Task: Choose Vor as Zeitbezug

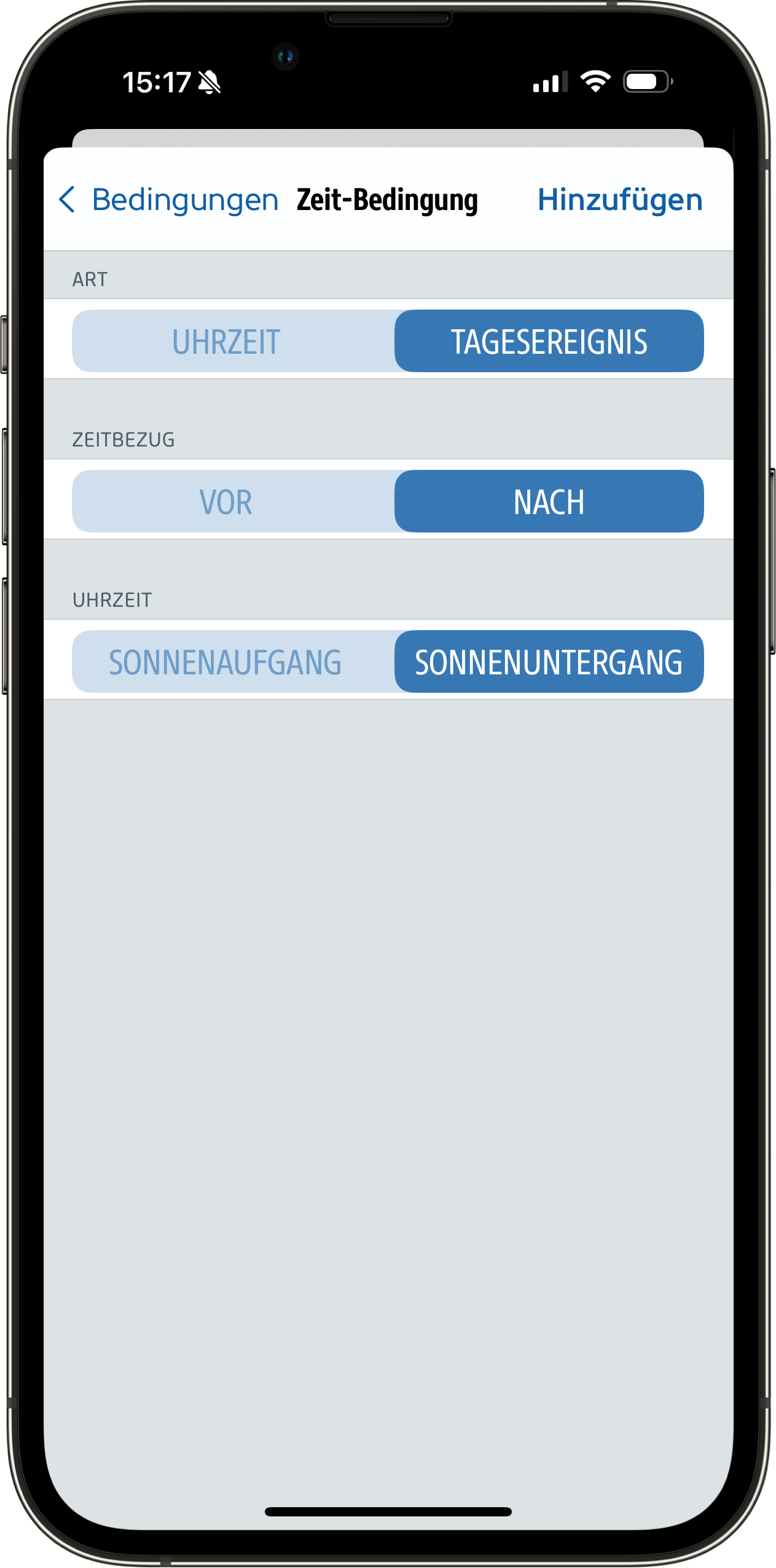Action: [233, 501]
